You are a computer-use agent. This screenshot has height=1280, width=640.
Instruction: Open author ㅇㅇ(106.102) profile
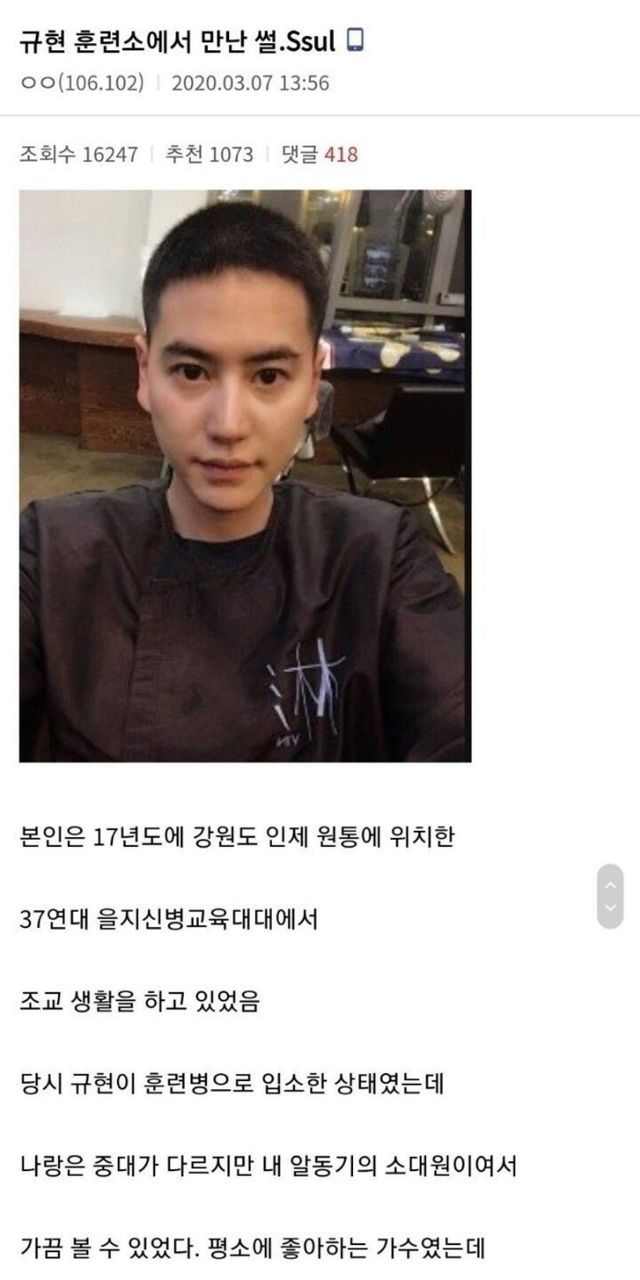[83, 83]
